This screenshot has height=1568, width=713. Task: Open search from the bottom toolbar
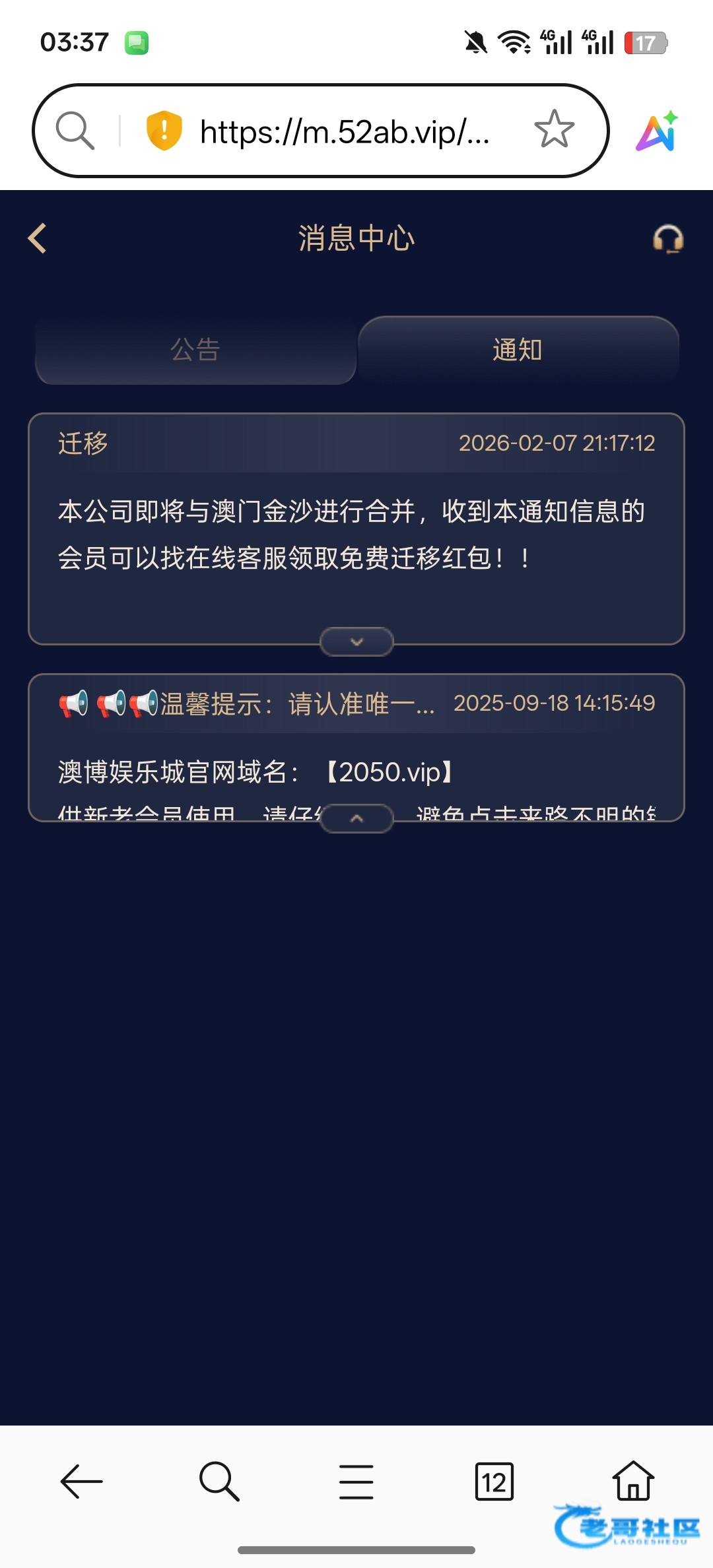click(x=219, y=1482)
